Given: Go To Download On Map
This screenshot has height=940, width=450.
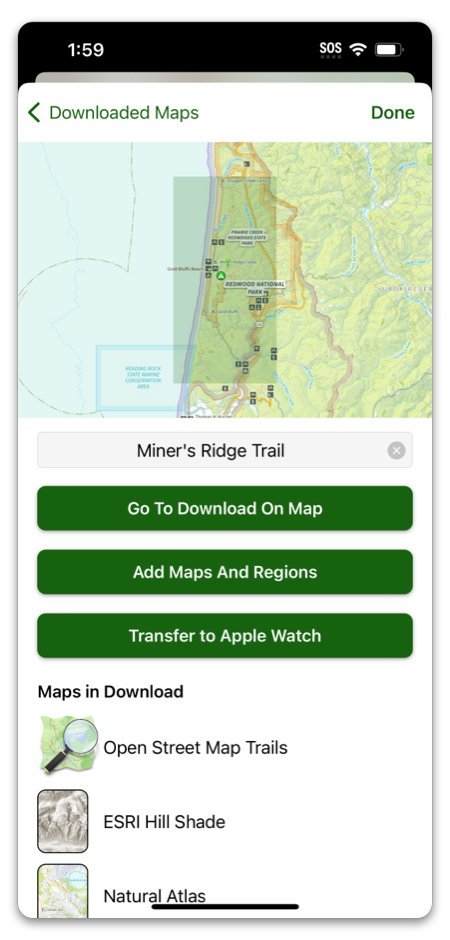Looking at the screenshot, I should pyautogui.click(x=225, y=508).
